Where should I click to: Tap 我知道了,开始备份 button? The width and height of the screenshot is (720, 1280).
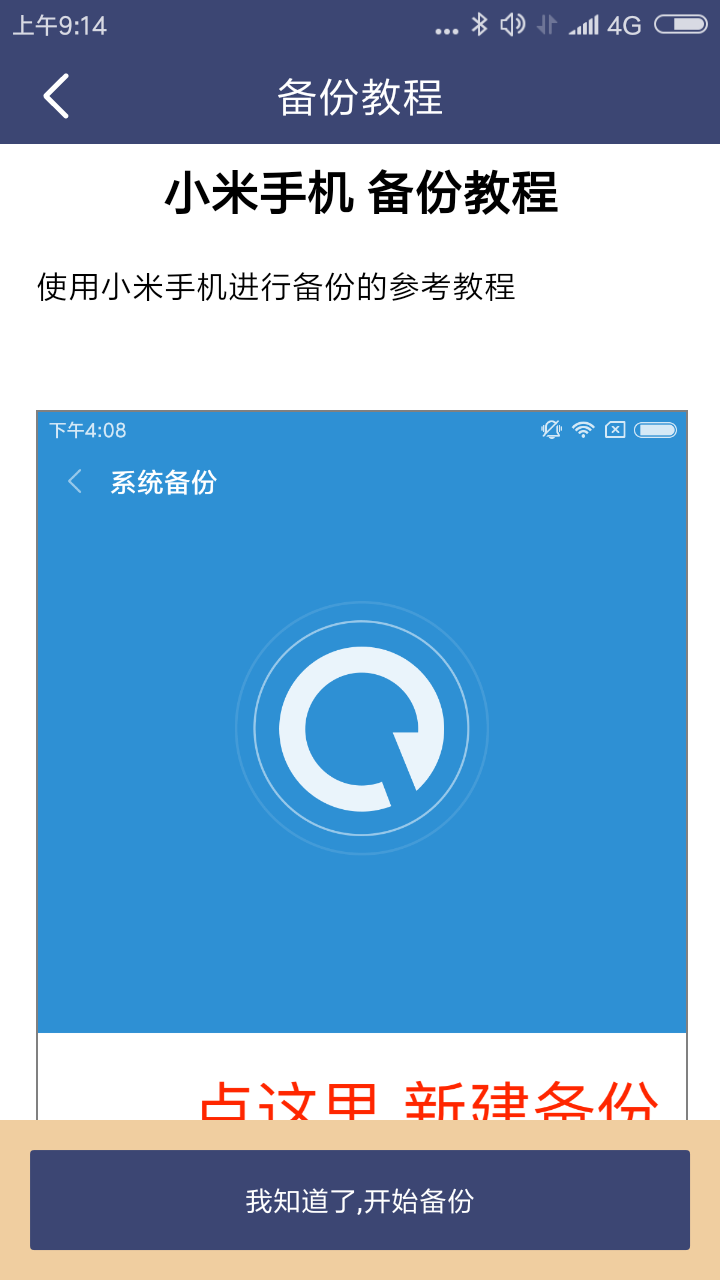point(360,1200)
